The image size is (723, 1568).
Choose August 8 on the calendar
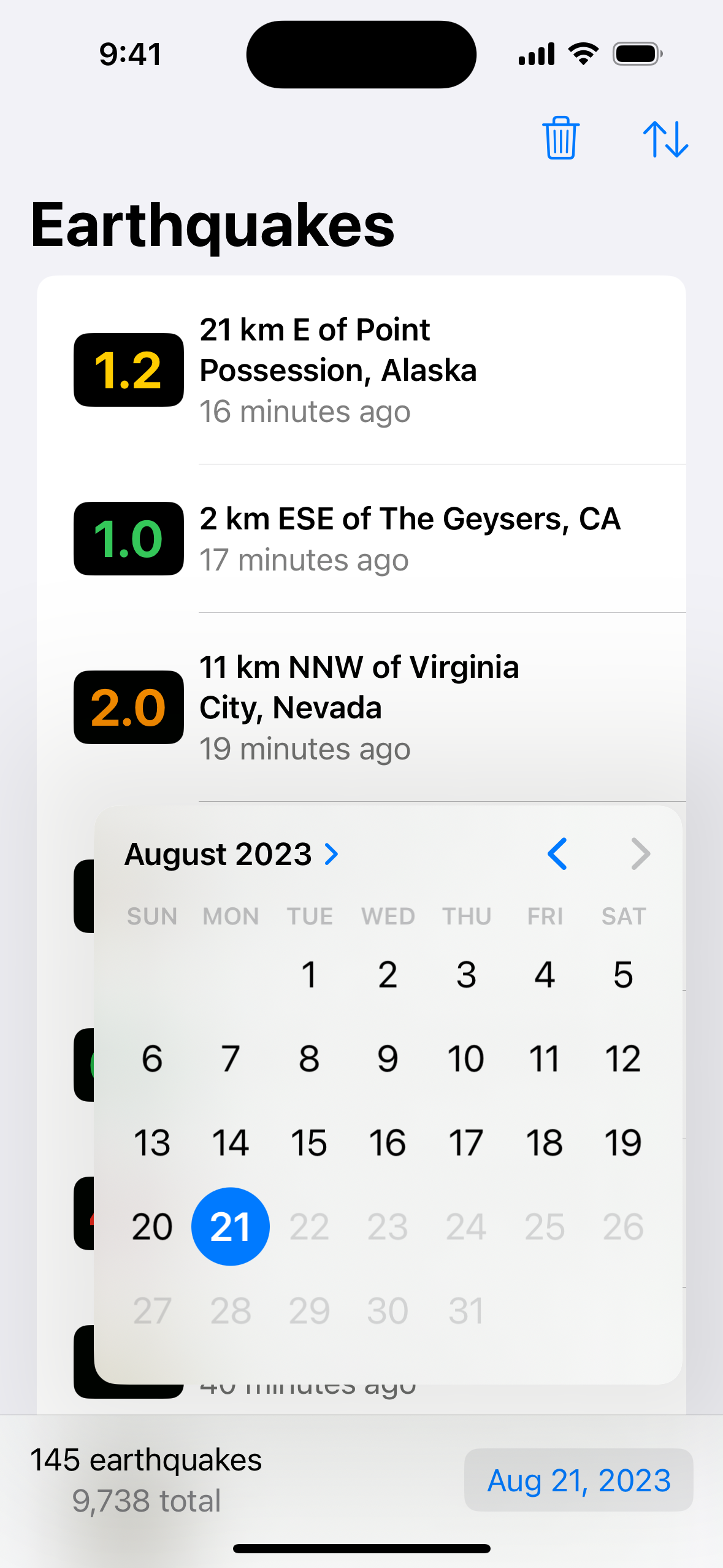pos(309,1059)
